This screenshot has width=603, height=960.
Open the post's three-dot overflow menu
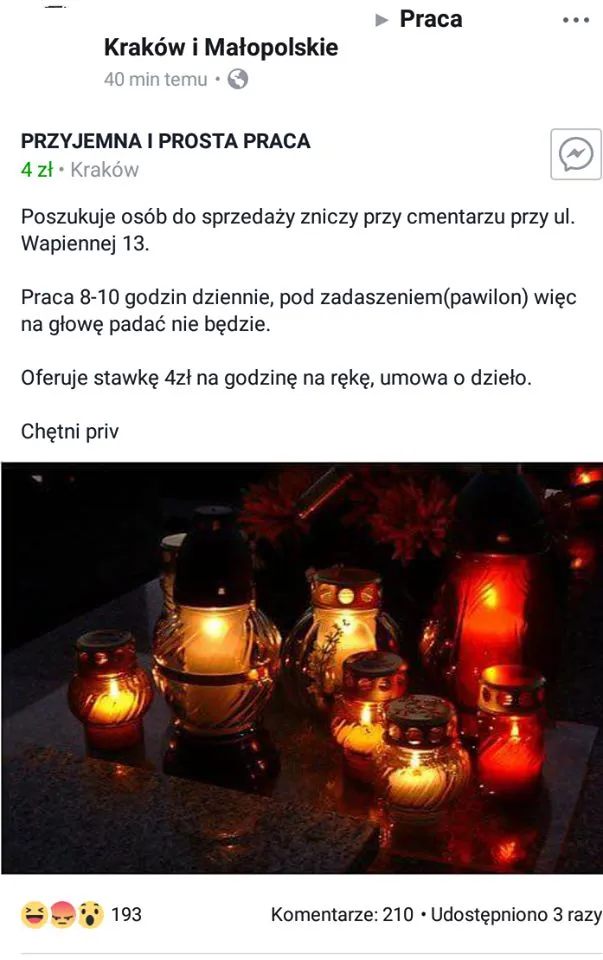(x=576, y=20)
